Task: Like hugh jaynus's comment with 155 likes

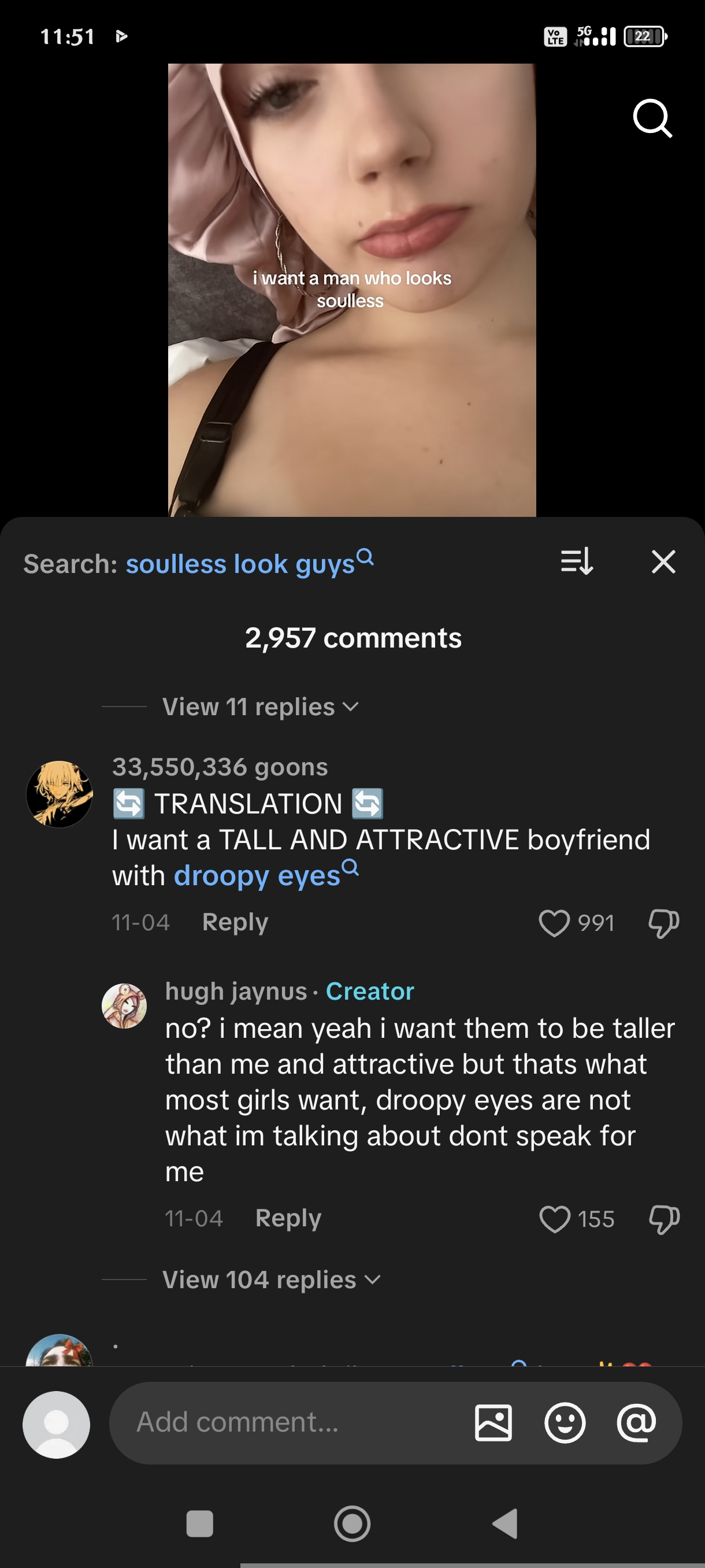Action: click(554, 1219)
